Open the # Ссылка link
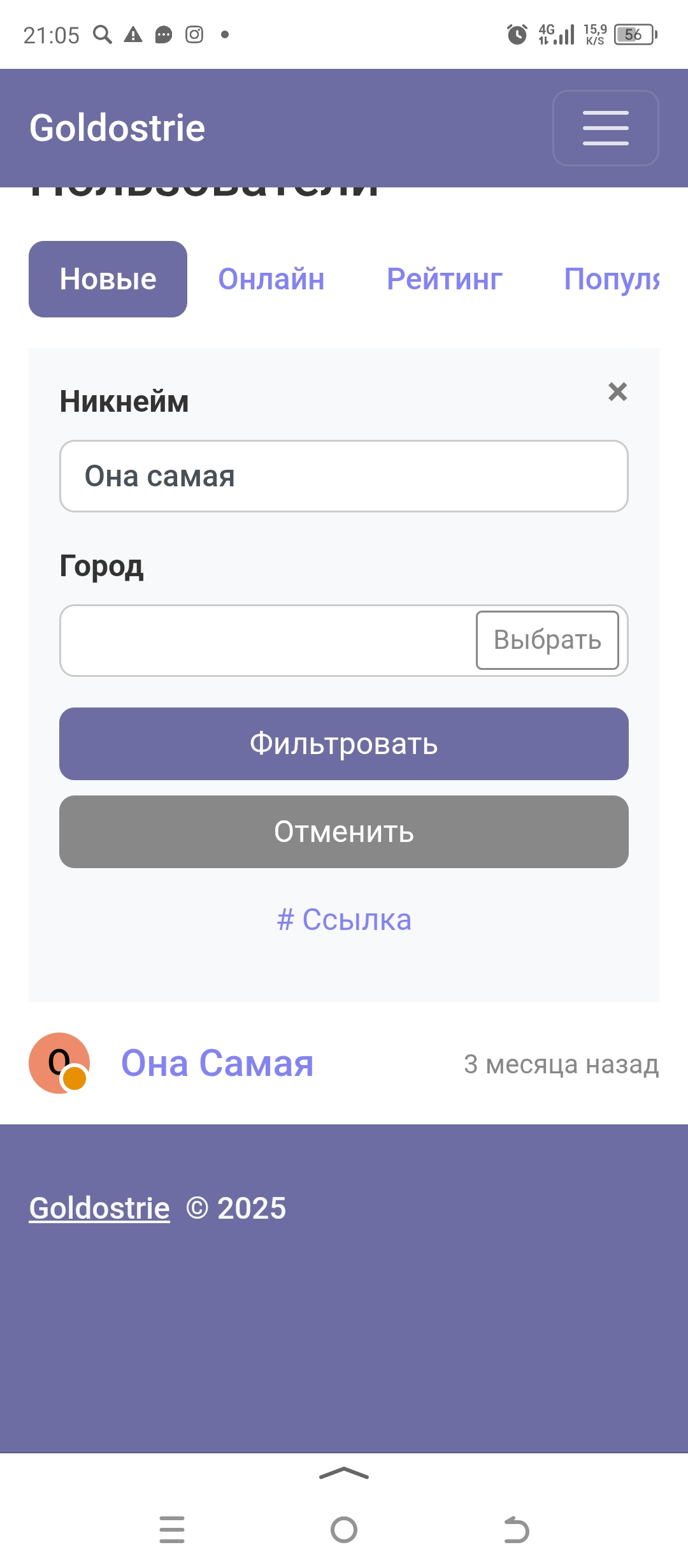Screen dimensions: 688x1568 tap(343, 920)
